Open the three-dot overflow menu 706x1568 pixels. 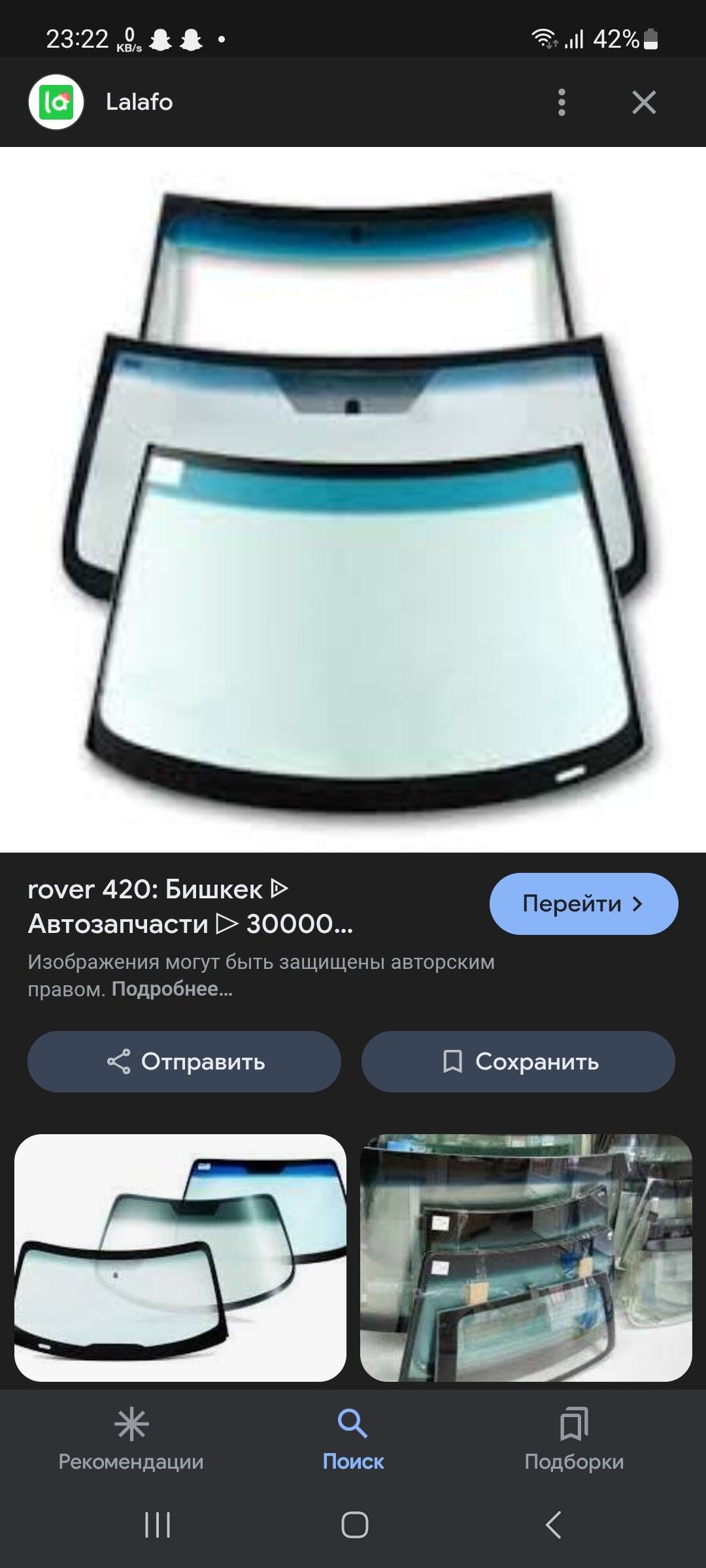pyautogui.click(x=562, y=102)
